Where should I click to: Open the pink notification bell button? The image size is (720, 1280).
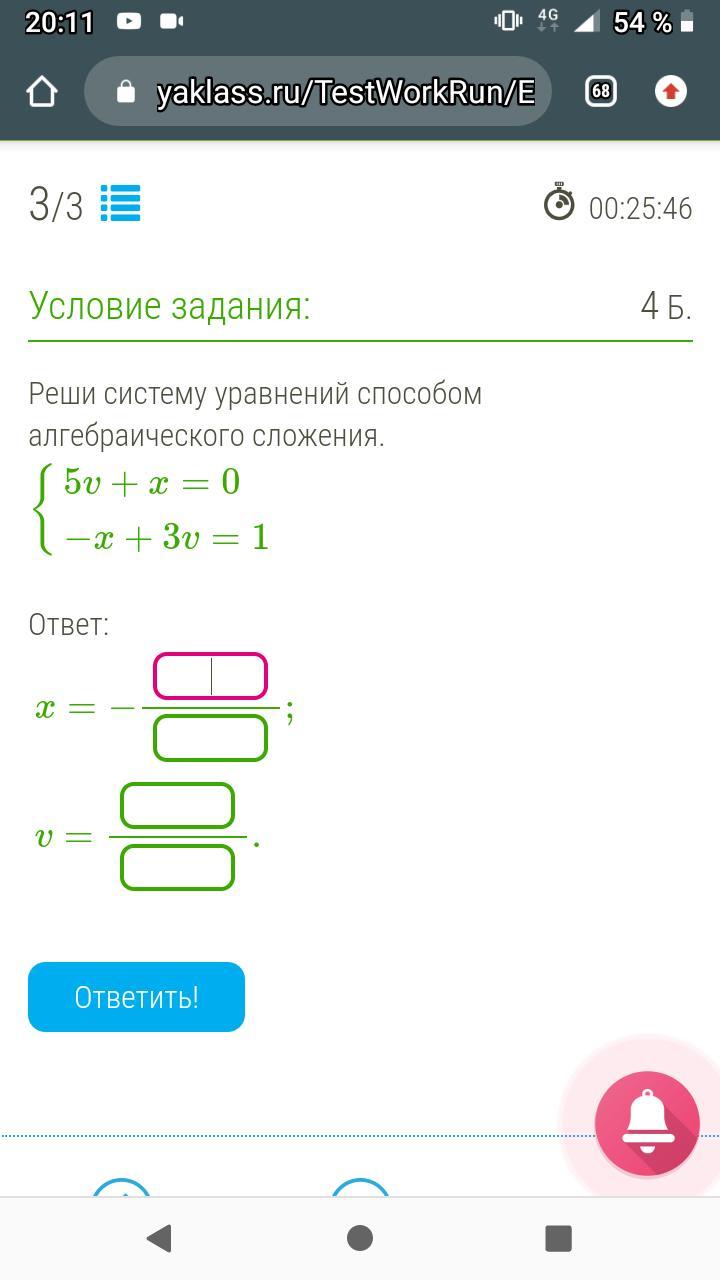coord(647,1122)
